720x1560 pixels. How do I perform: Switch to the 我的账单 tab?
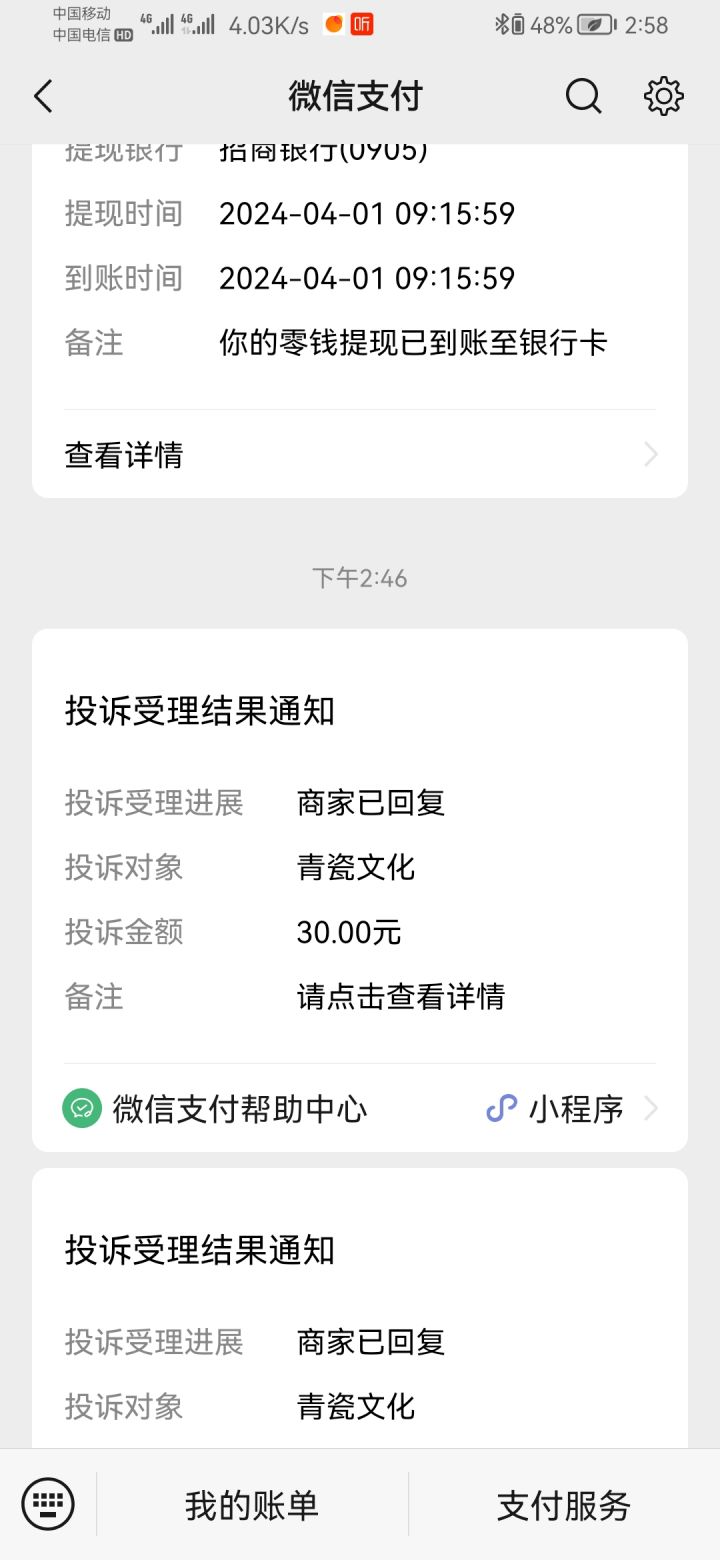click(x=250, y=1503)
